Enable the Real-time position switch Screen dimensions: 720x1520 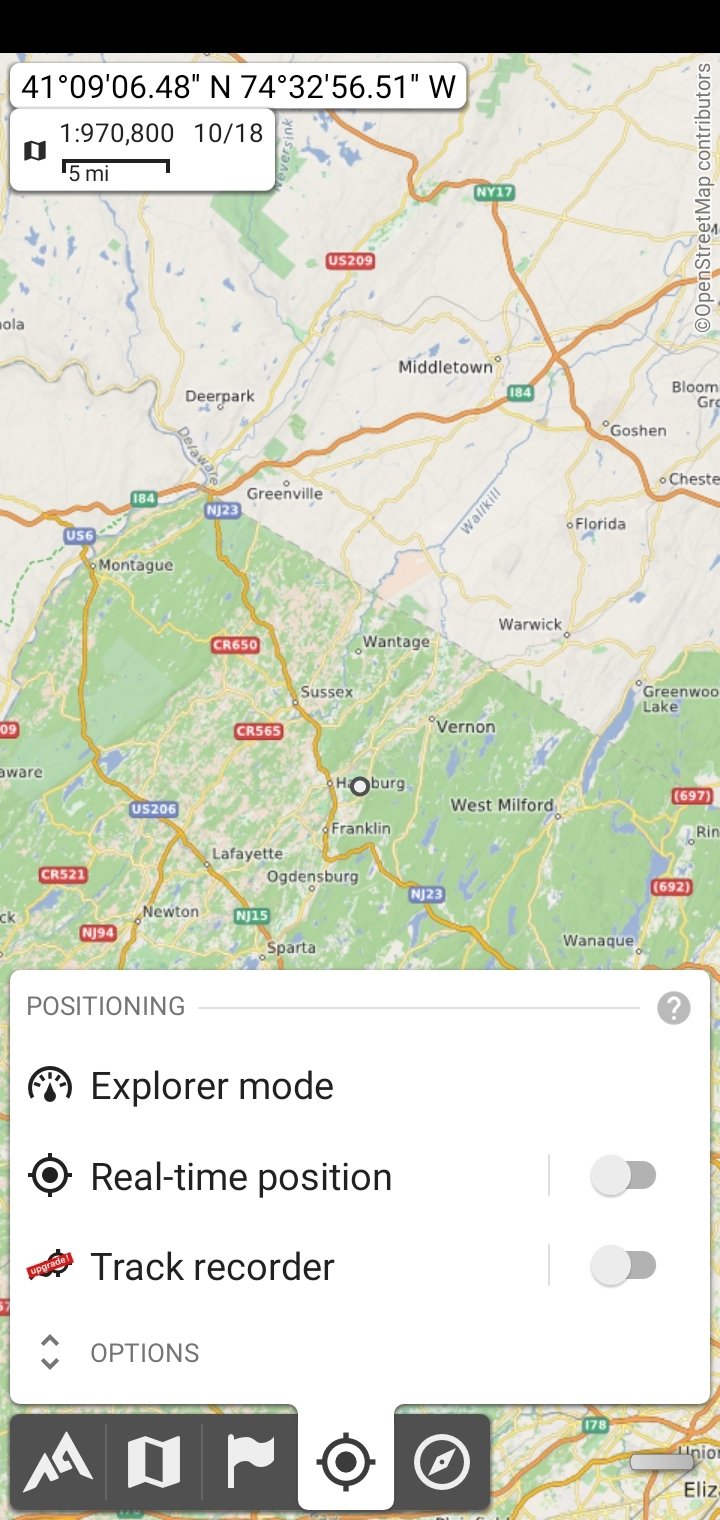coord(624,1176)
